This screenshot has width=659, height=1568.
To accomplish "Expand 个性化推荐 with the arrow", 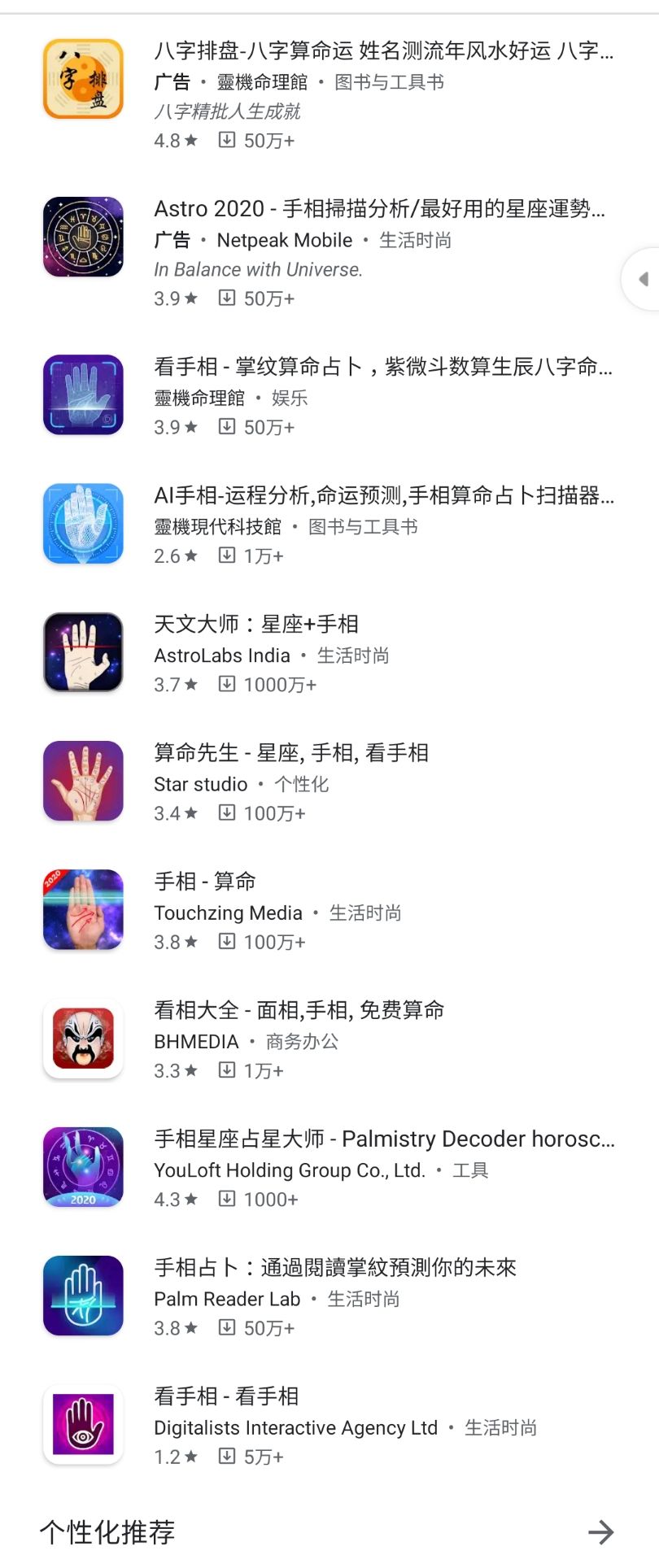I will click(x=600, y=1532).
